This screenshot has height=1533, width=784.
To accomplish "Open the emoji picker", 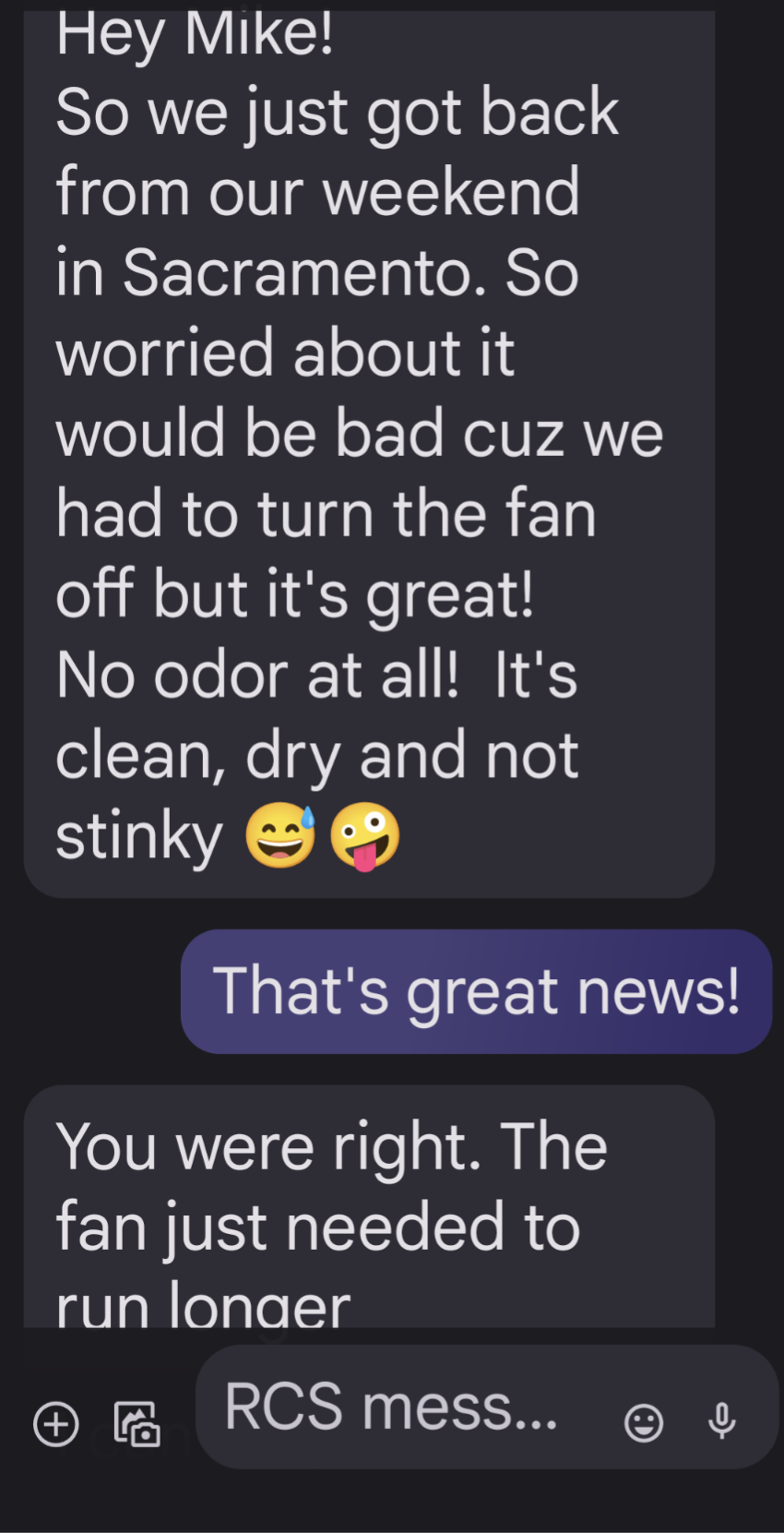I will [643, 1422].
